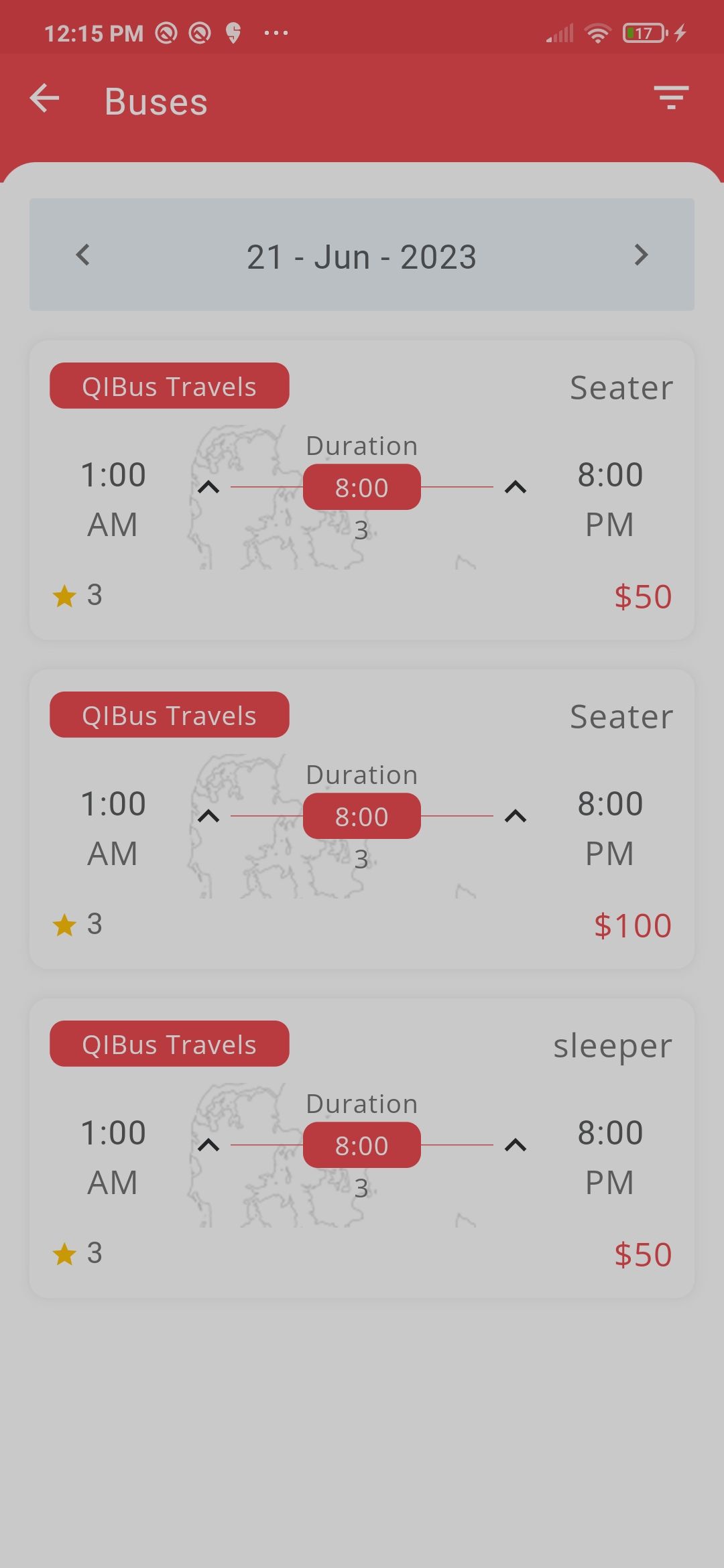
Task: Go to the next date
Action: coord(640,255)
